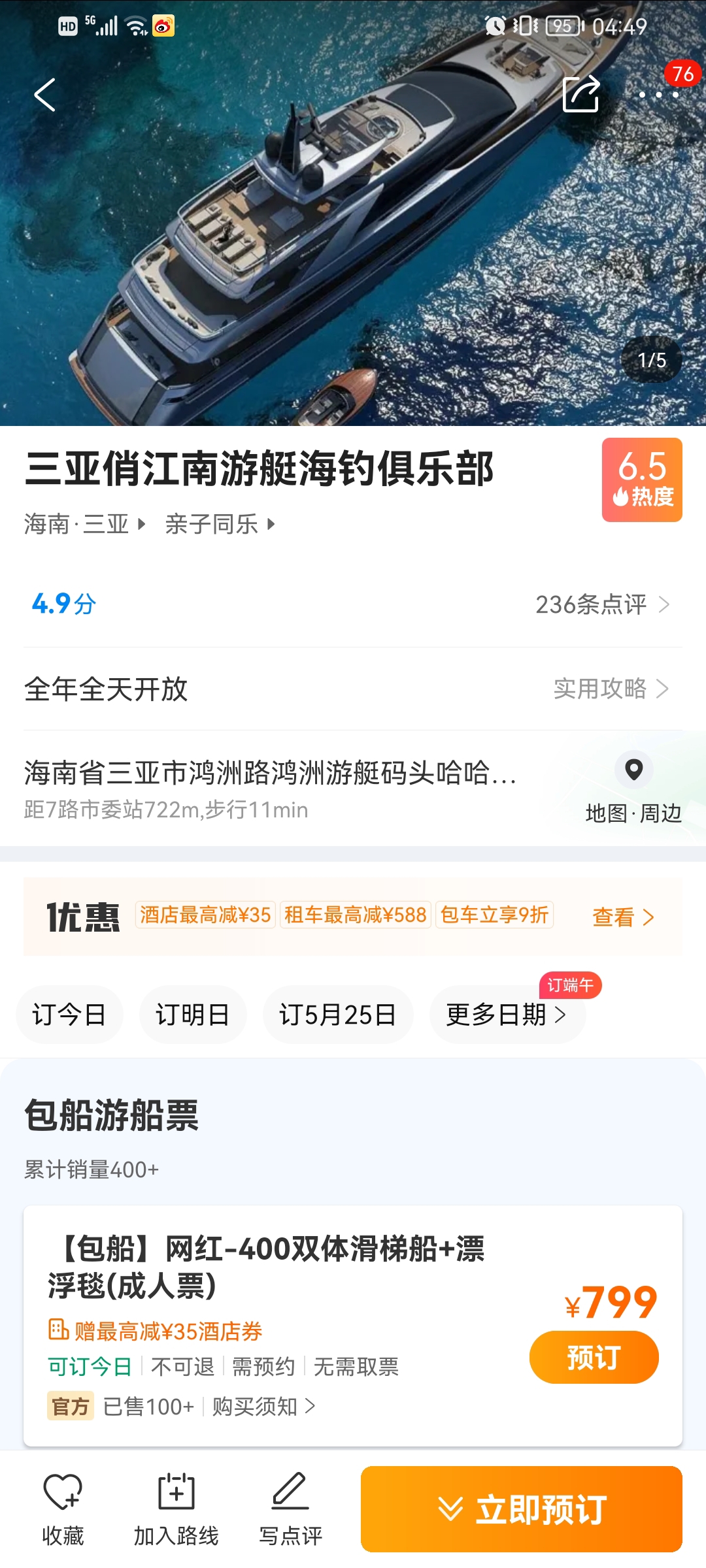Viewport: 706px width, 1568px height.
Task: Select the 订今日 date chip
Action: click(x=69, y=1015)
